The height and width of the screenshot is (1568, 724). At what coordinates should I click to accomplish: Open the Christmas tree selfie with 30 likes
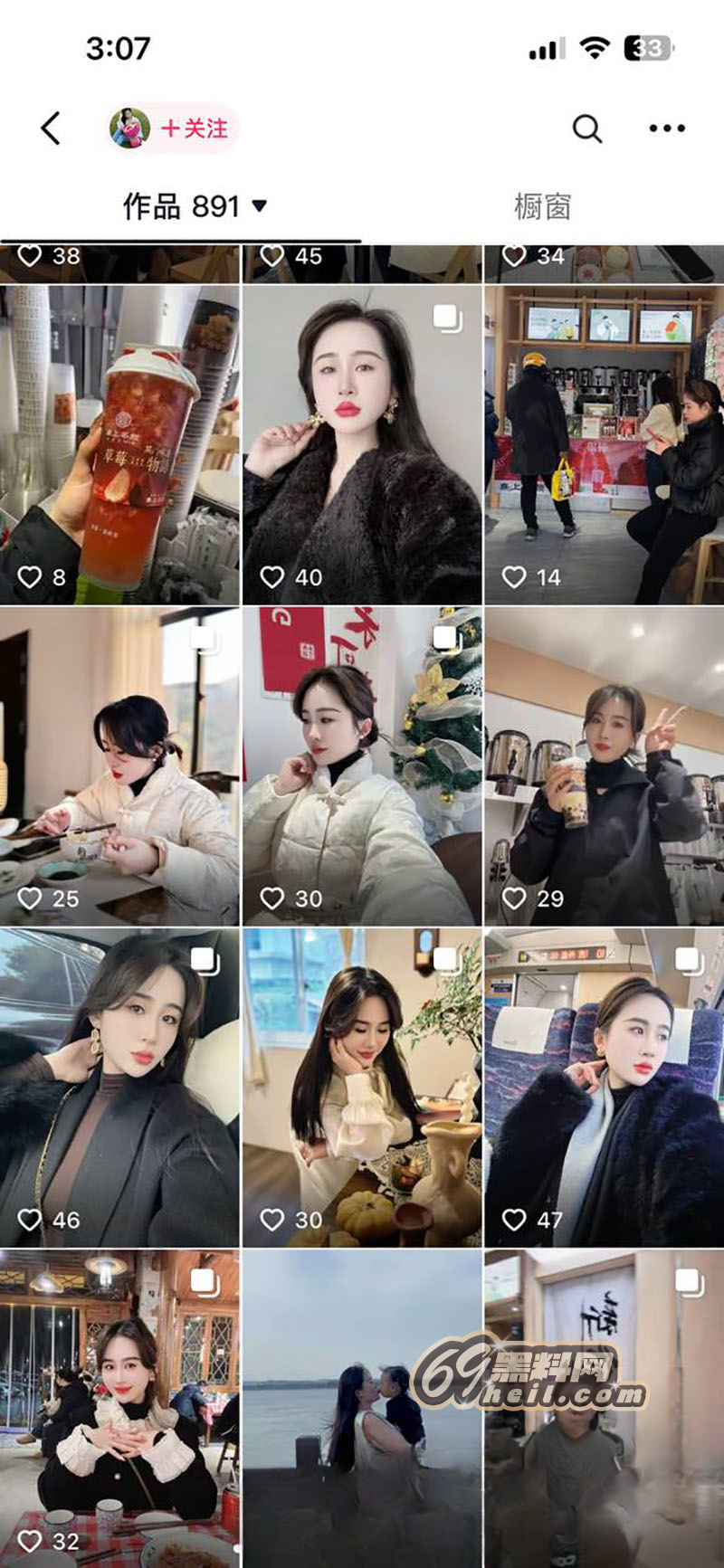[362, 766]
